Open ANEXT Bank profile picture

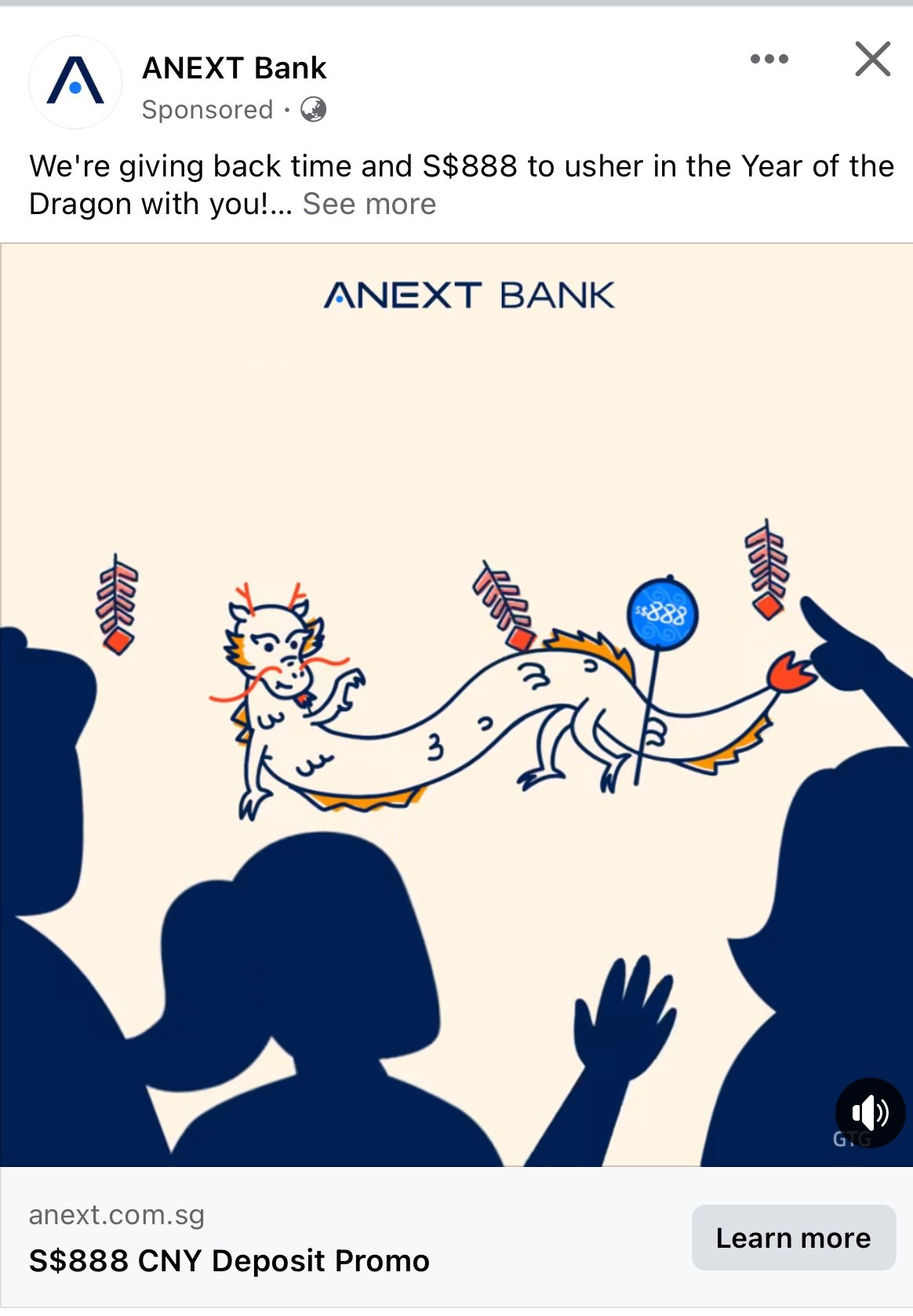pyautogui.click(x=75, y=82)
